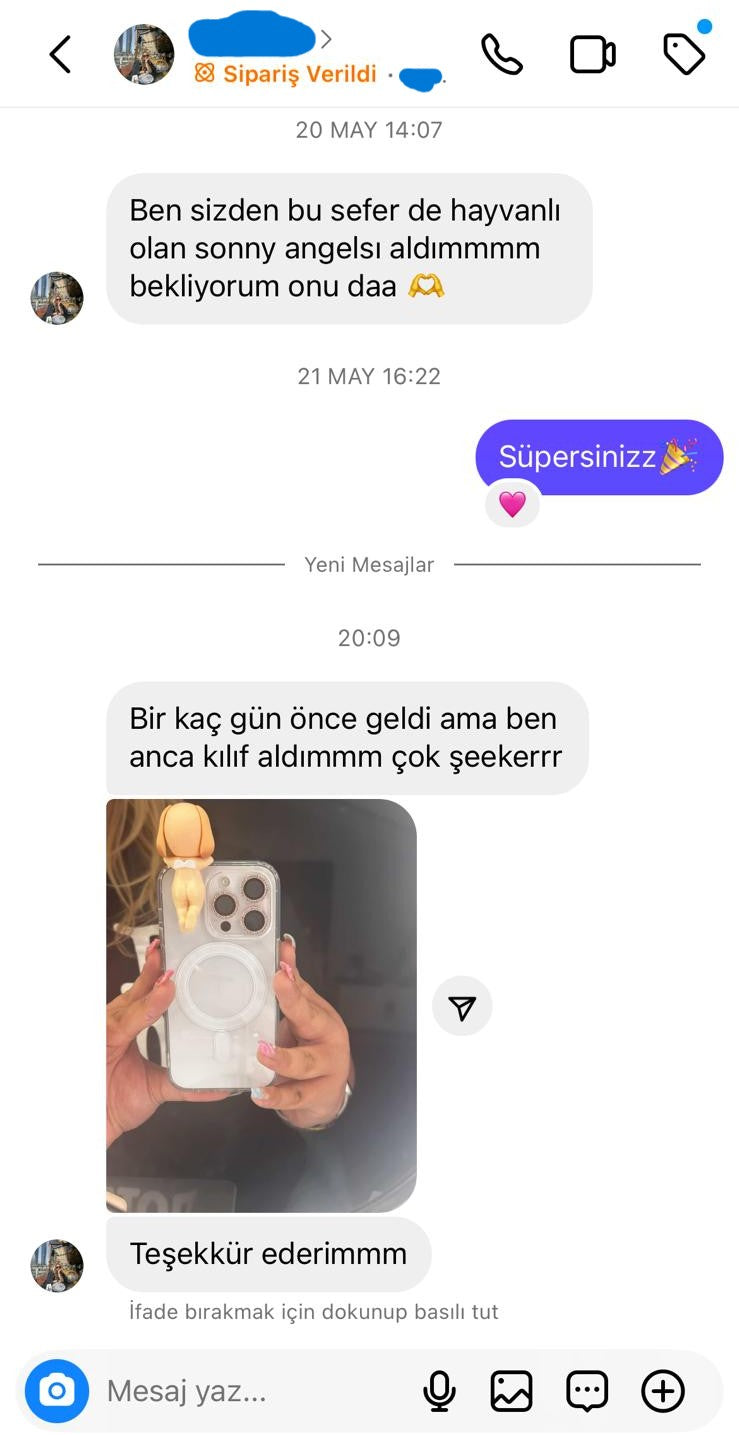739x1435 pixels.
Task: Open more options plus icon
Action: pos(663,1391)
